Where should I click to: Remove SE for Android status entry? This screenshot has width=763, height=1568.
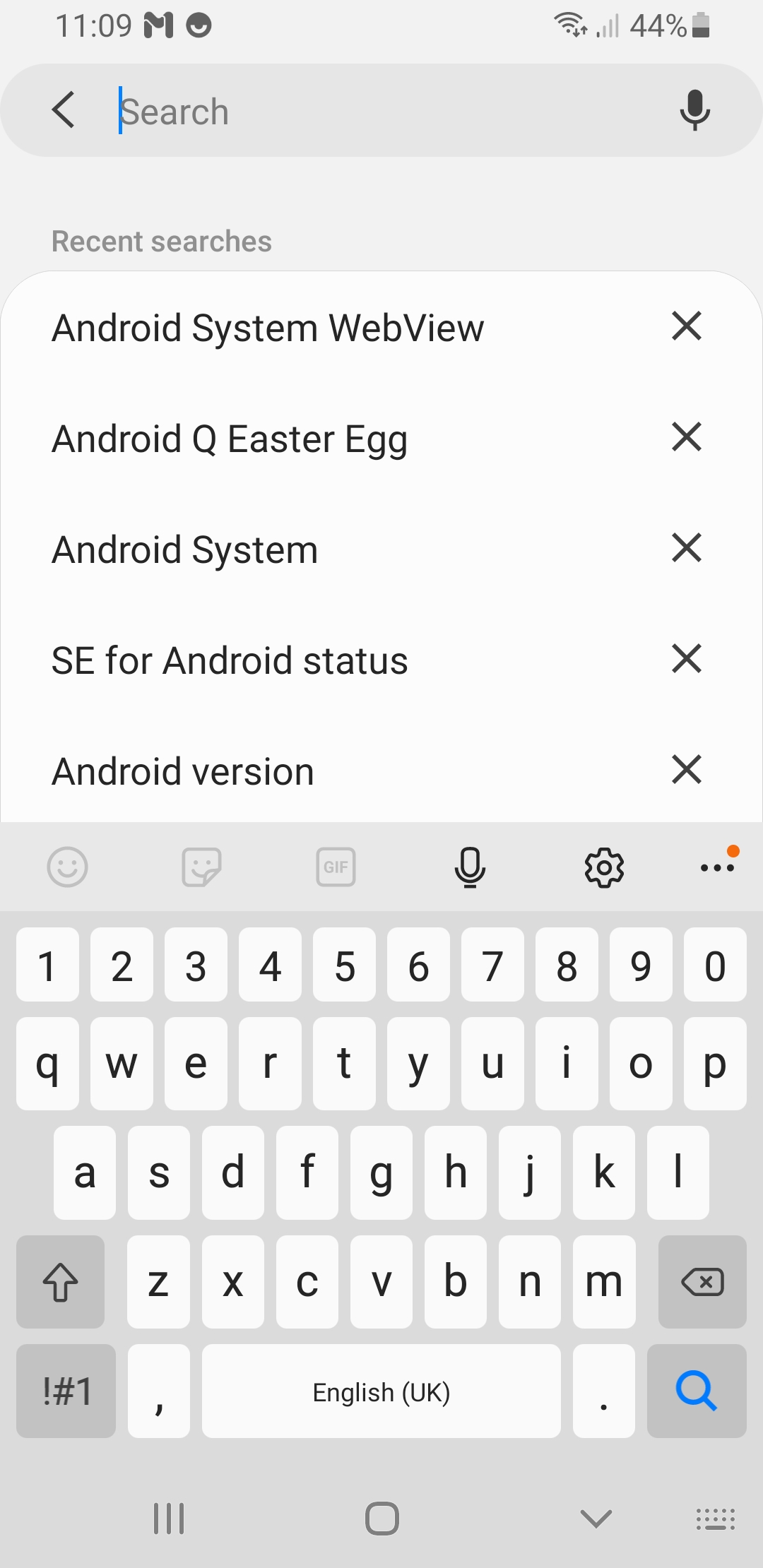click(687, 659)
